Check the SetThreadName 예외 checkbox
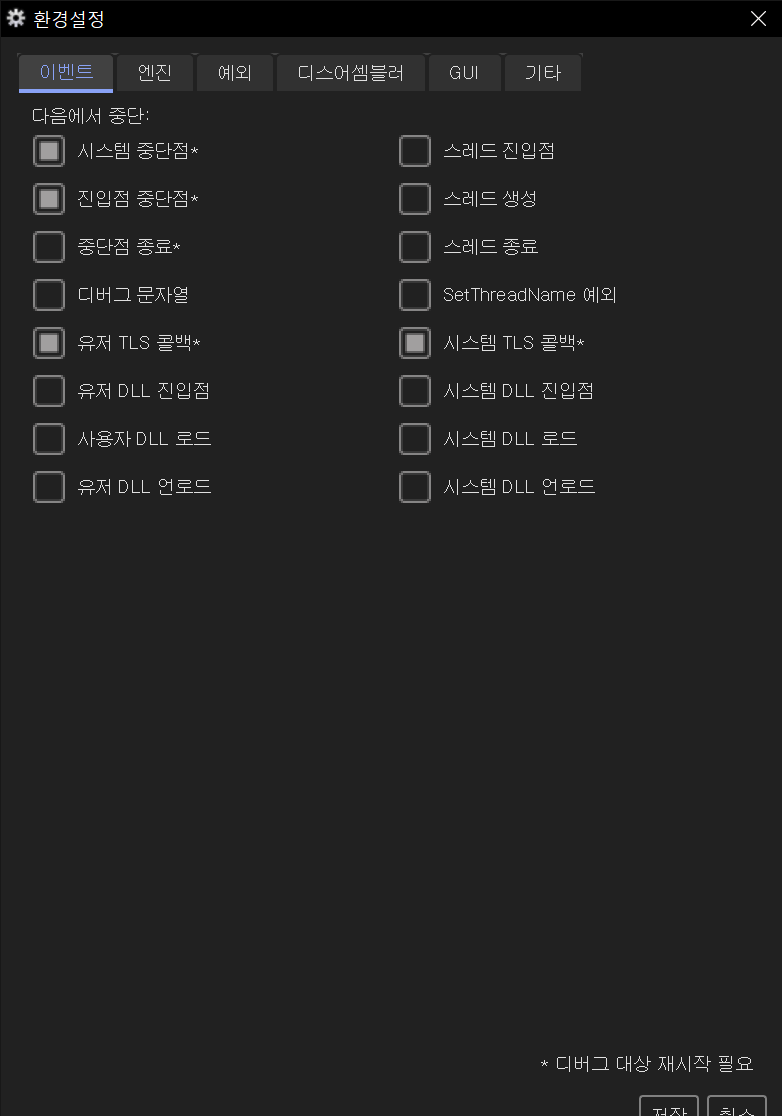782x1116 pixels. click(x=415, y=294)
